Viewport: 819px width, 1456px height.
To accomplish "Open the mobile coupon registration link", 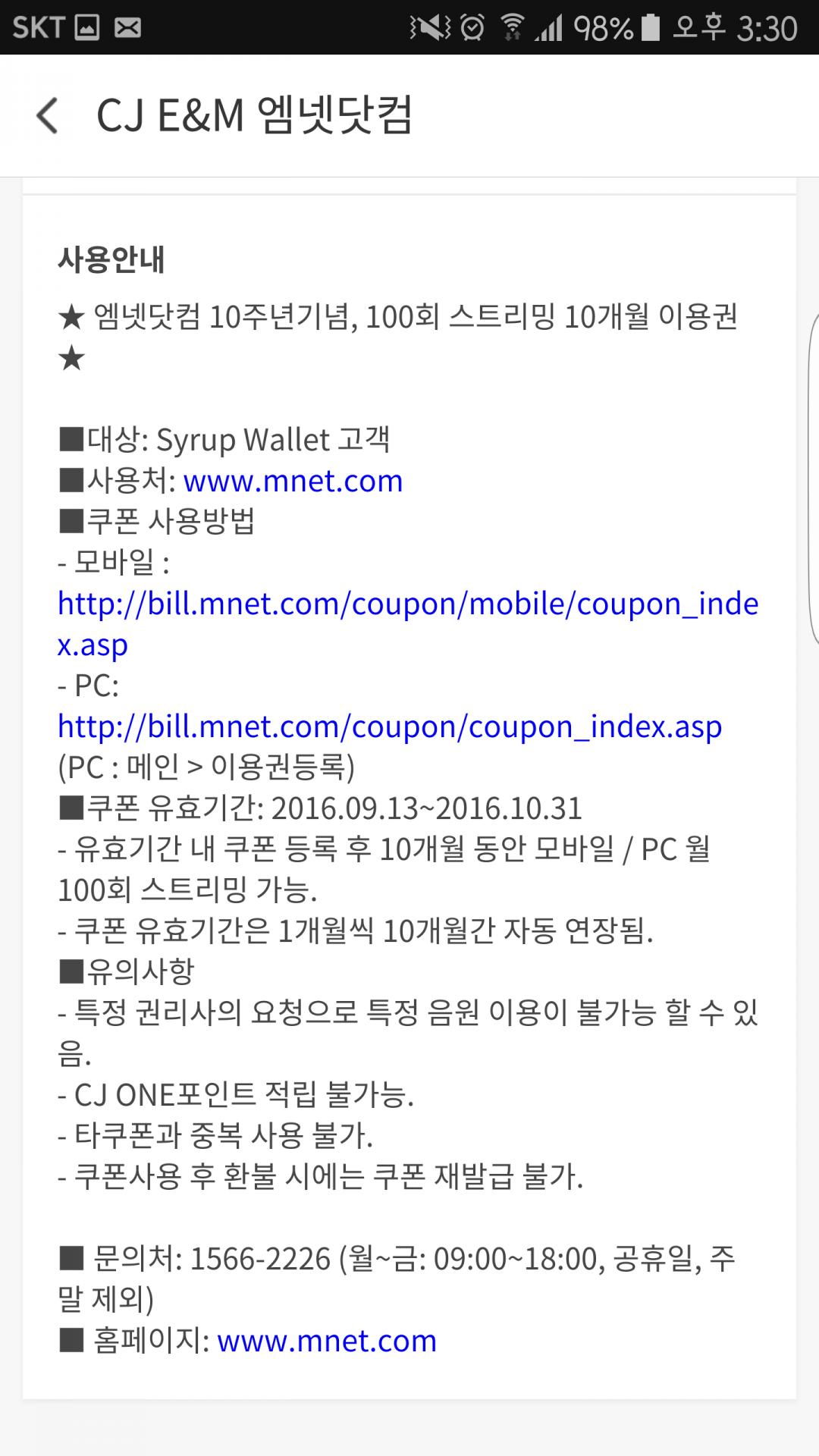I will pyautogui.click(x=408, y=604).
